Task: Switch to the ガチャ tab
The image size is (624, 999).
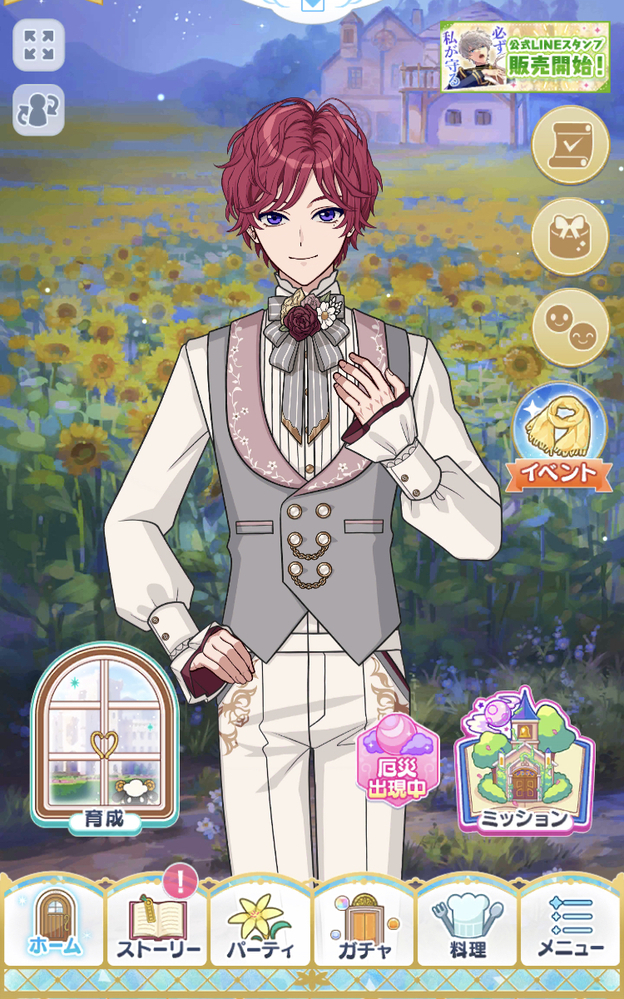Action: click(363, 926)
